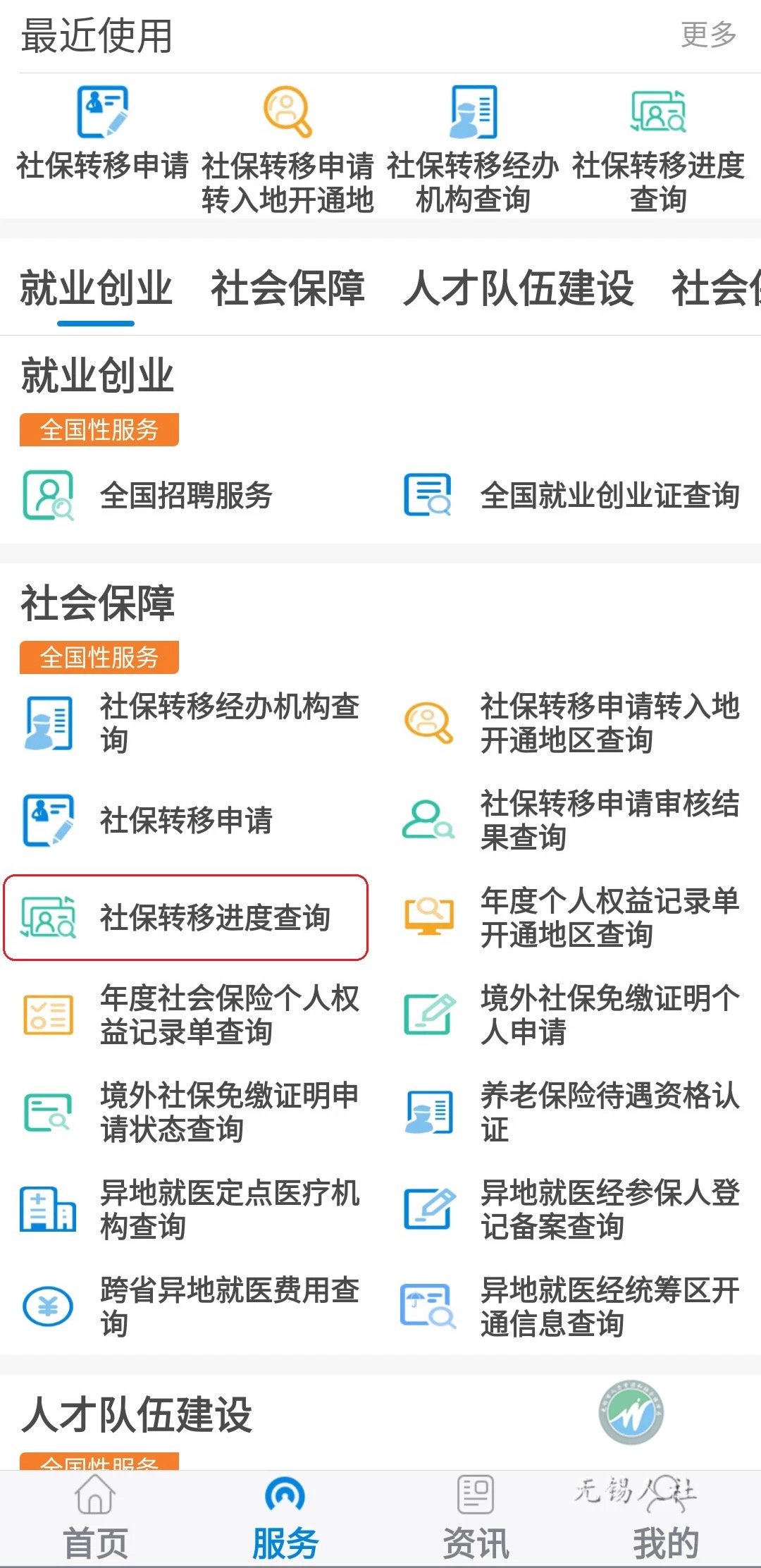
Task: Open 跨省异地就医费用查询
Action: click(192, 1306)
